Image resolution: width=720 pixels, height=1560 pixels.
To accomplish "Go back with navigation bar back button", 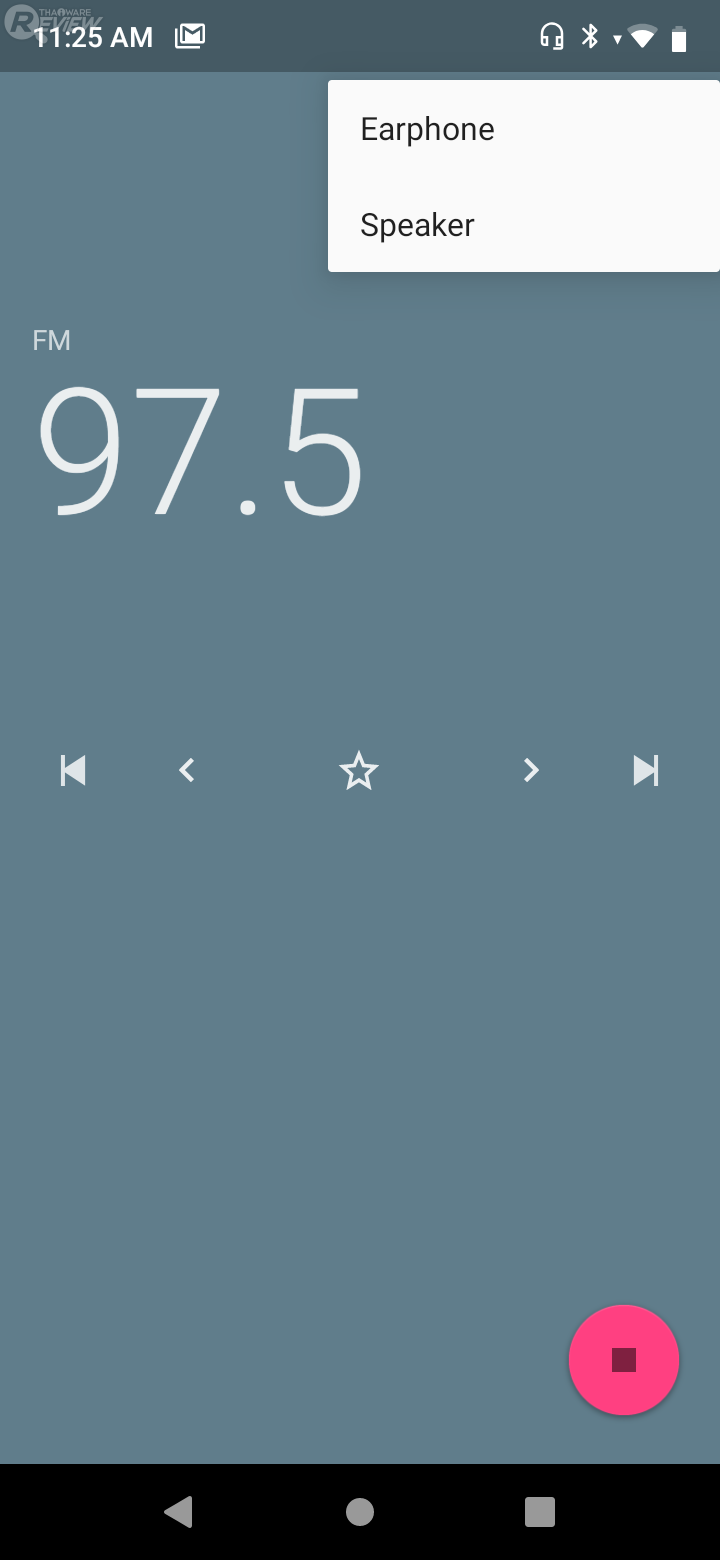I will (179, 1512).
